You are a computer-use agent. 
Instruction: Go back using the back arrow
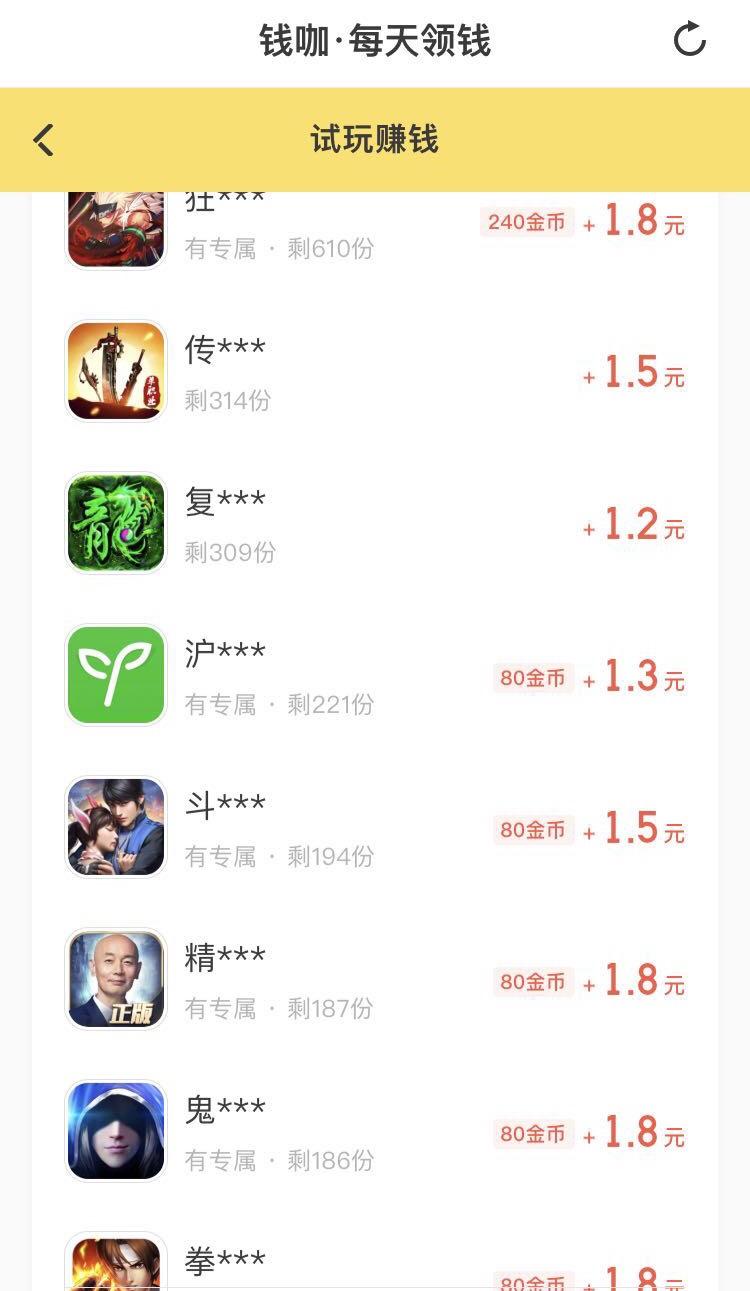(x=43, y=140)
